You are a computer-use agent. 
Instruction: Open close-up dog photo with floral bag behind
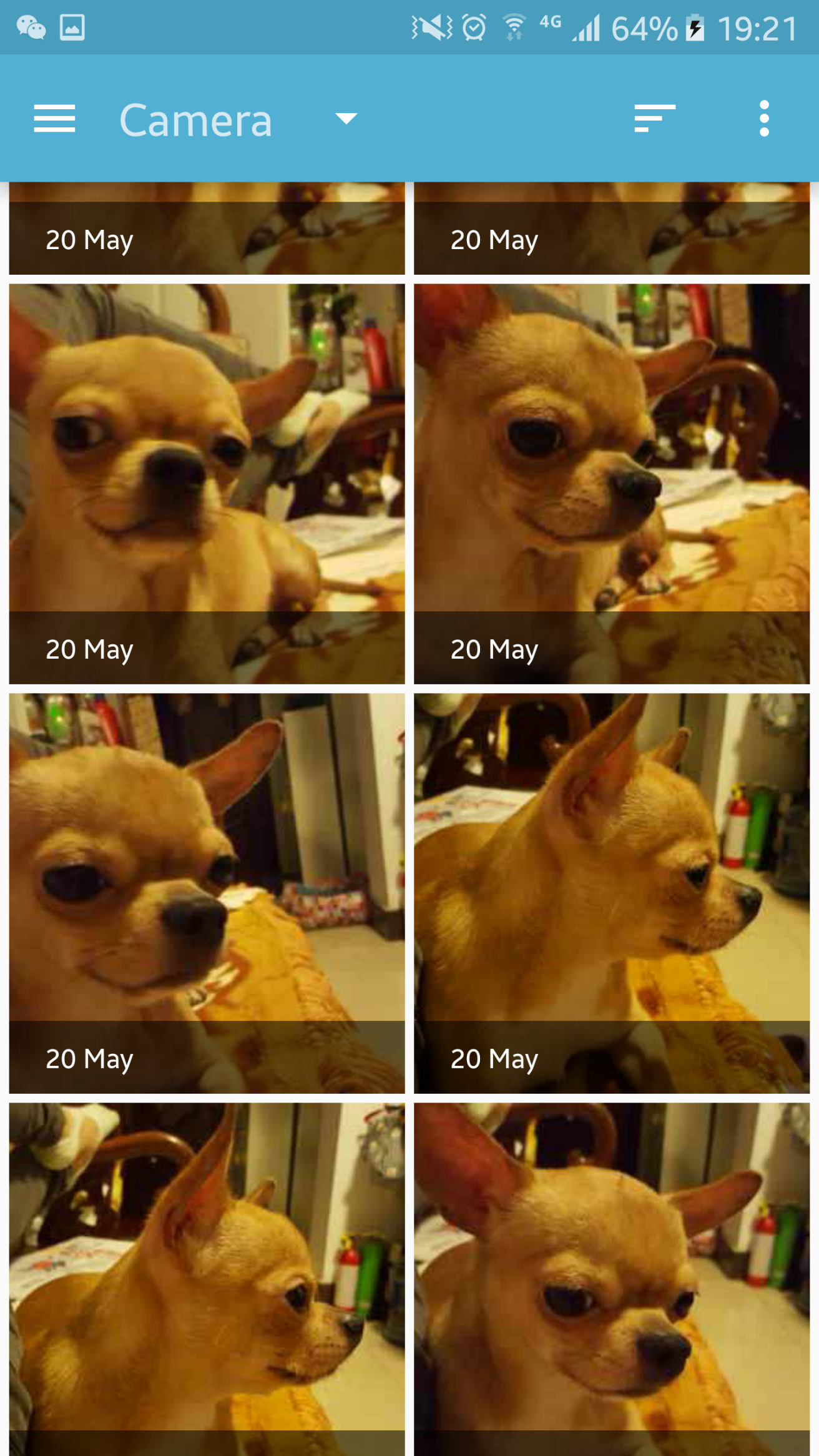click(x=207, y=893)
